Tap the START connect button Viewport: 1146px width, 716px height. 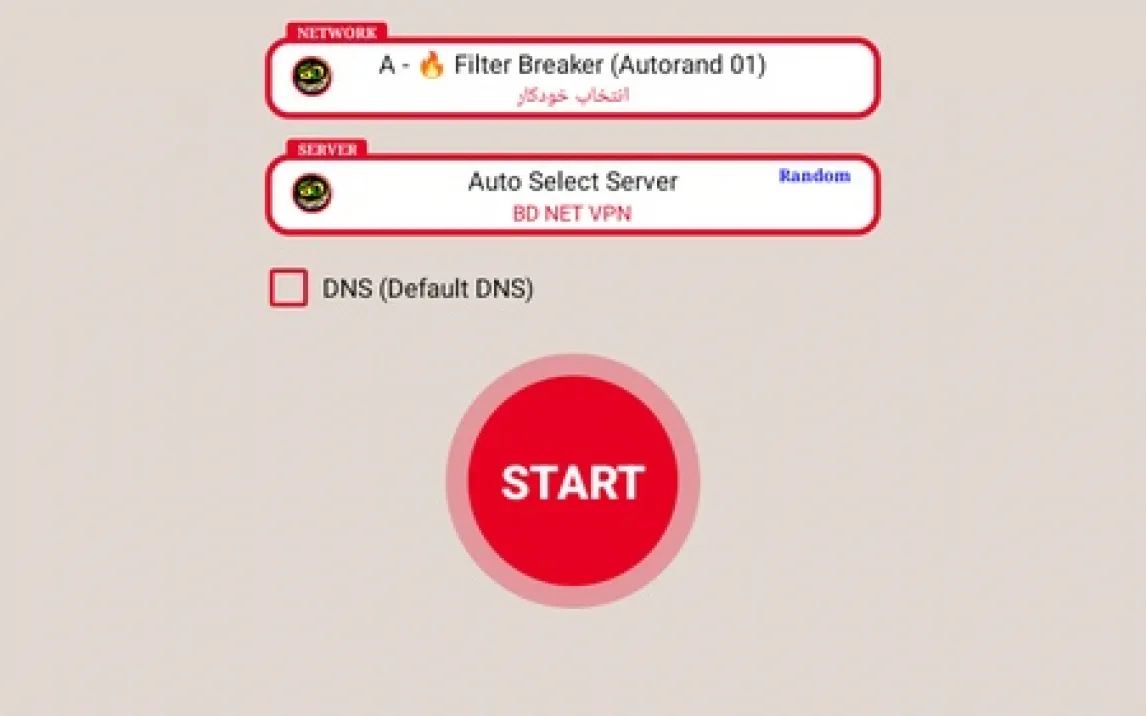(572, 481)
